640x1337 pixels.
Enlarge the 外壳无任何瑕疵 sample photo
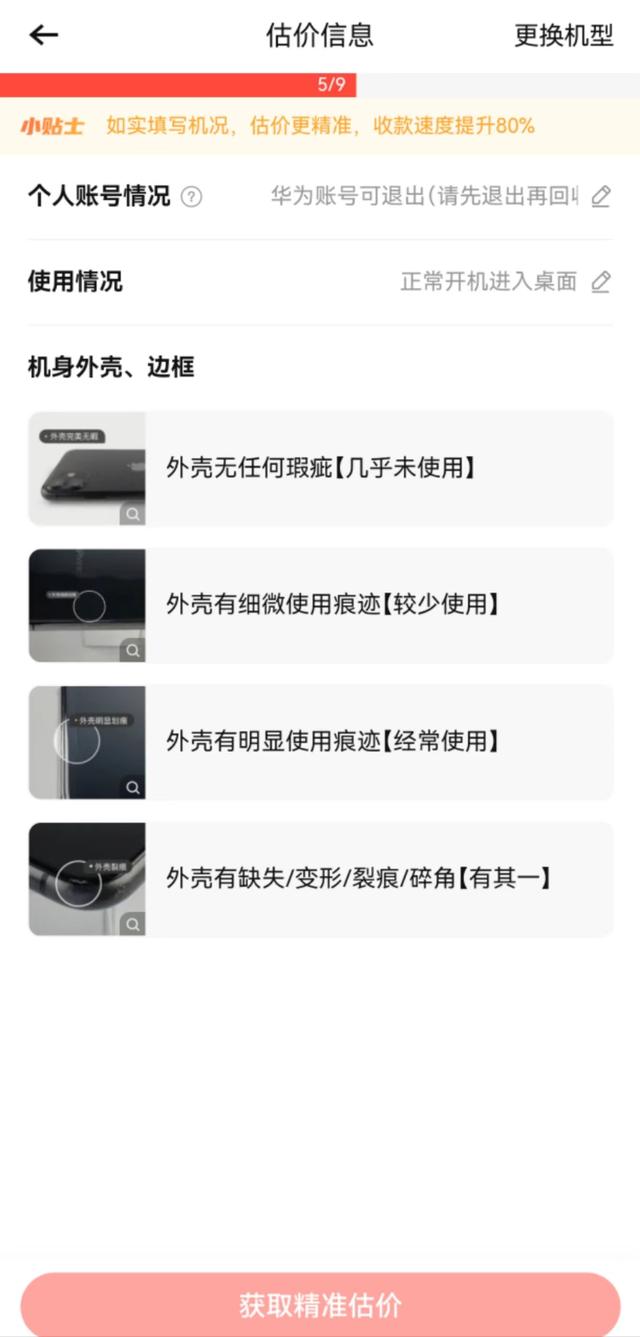click(x=133, y=514)
